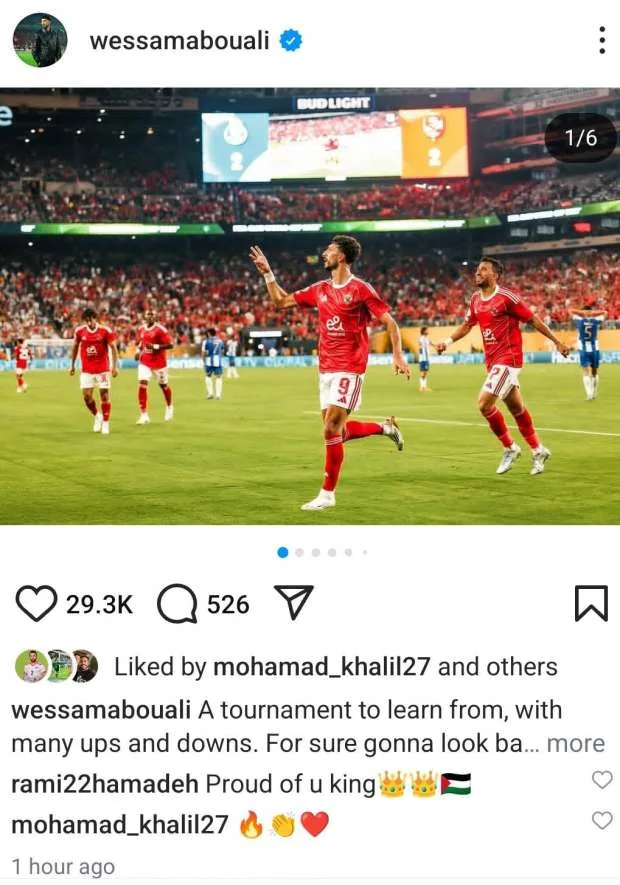Like mohamad_khalil27's emoji comment
Viewport: 620px width, 885px height.
click(601, 821)
